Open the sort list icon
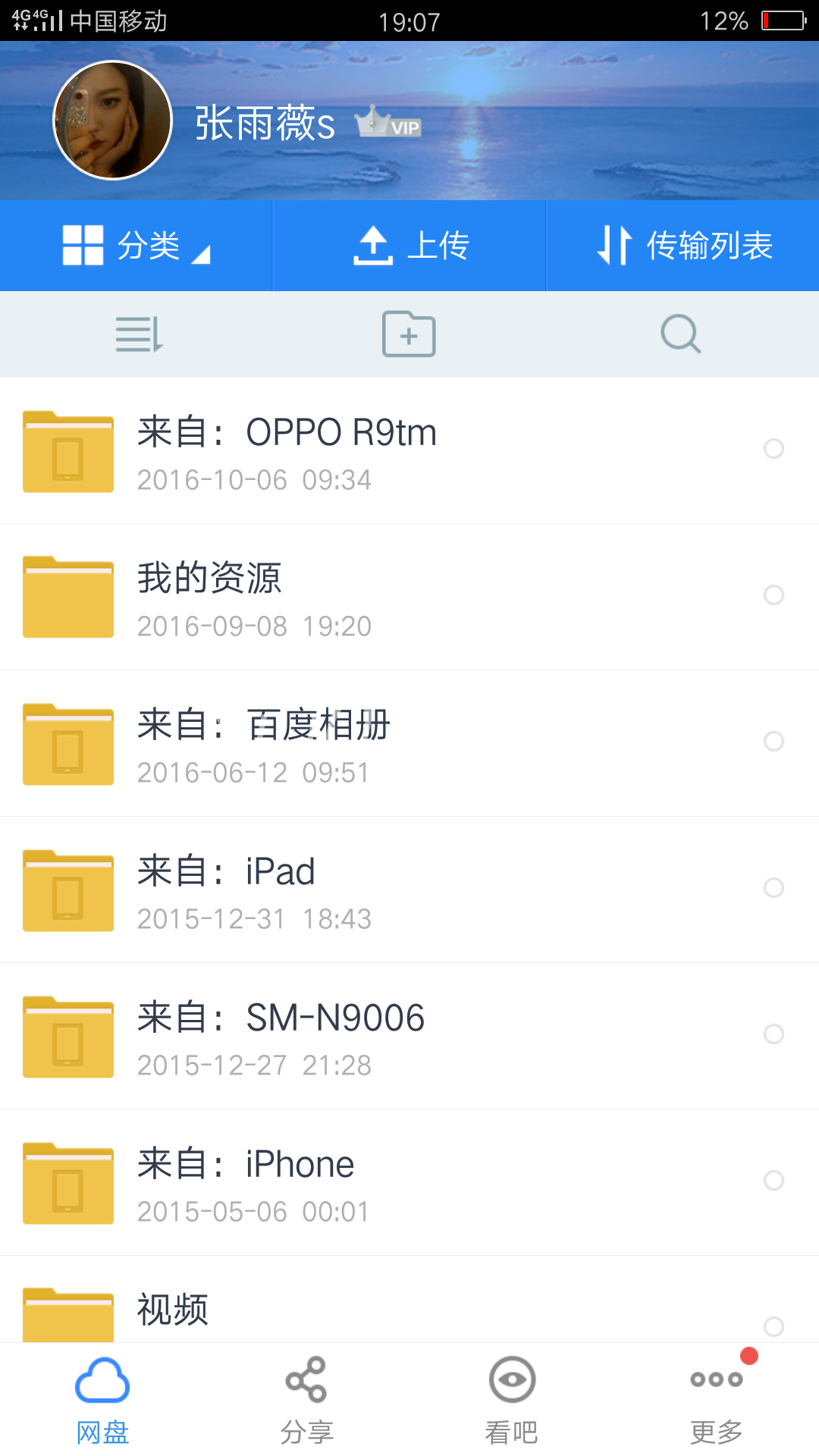Viewport: 819px width, 1456px height. click(139, 334)
